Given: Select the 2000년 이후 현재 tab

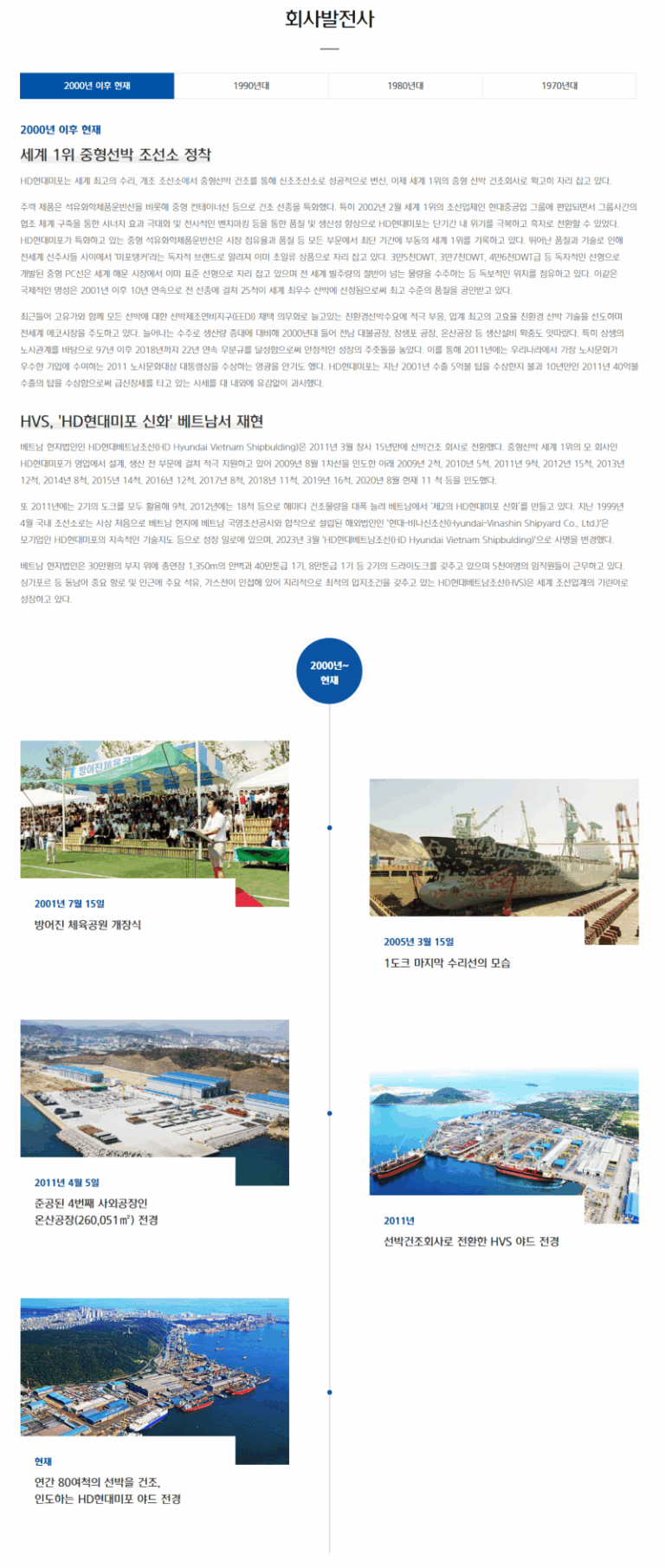Looking at the screenshot, I should pyautogui.click(x=97, y=86).
